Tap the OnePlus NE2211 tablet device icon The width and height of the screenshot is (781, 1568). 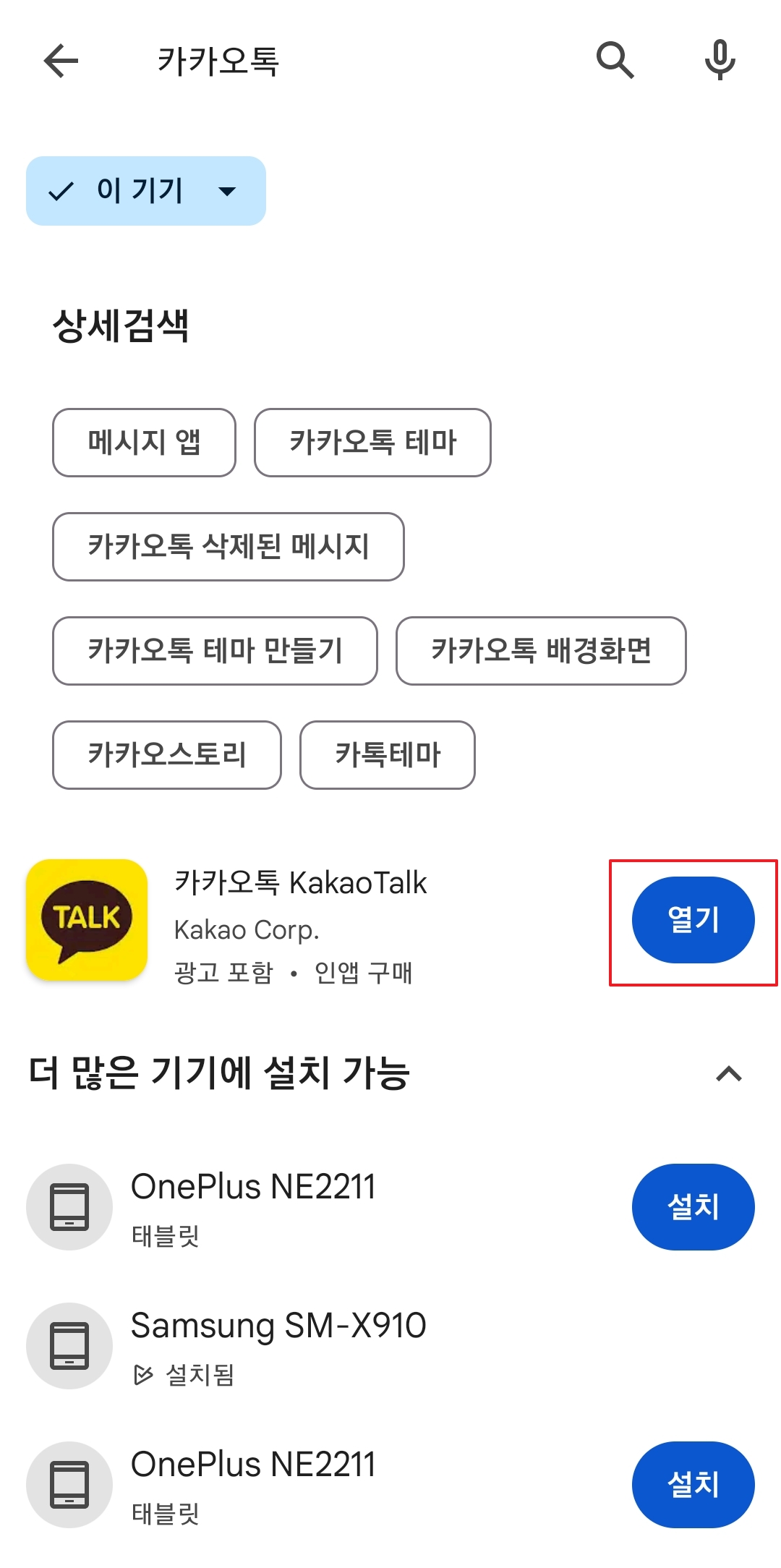pos(69,1206)
